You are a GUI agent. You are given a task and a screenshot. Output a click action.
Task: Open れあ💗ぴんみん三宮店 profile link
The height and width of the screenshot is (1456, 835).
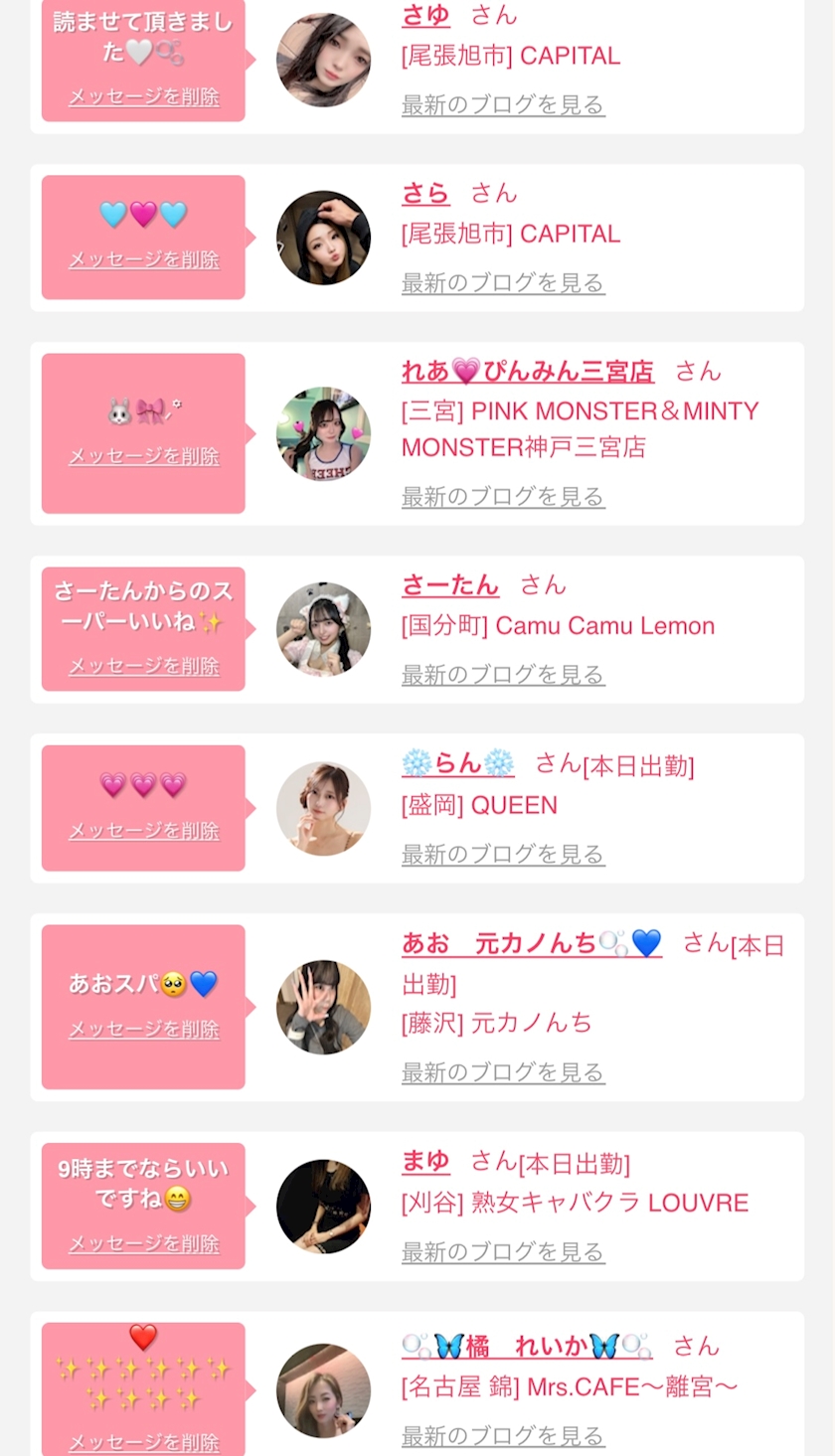coord(528,372)
